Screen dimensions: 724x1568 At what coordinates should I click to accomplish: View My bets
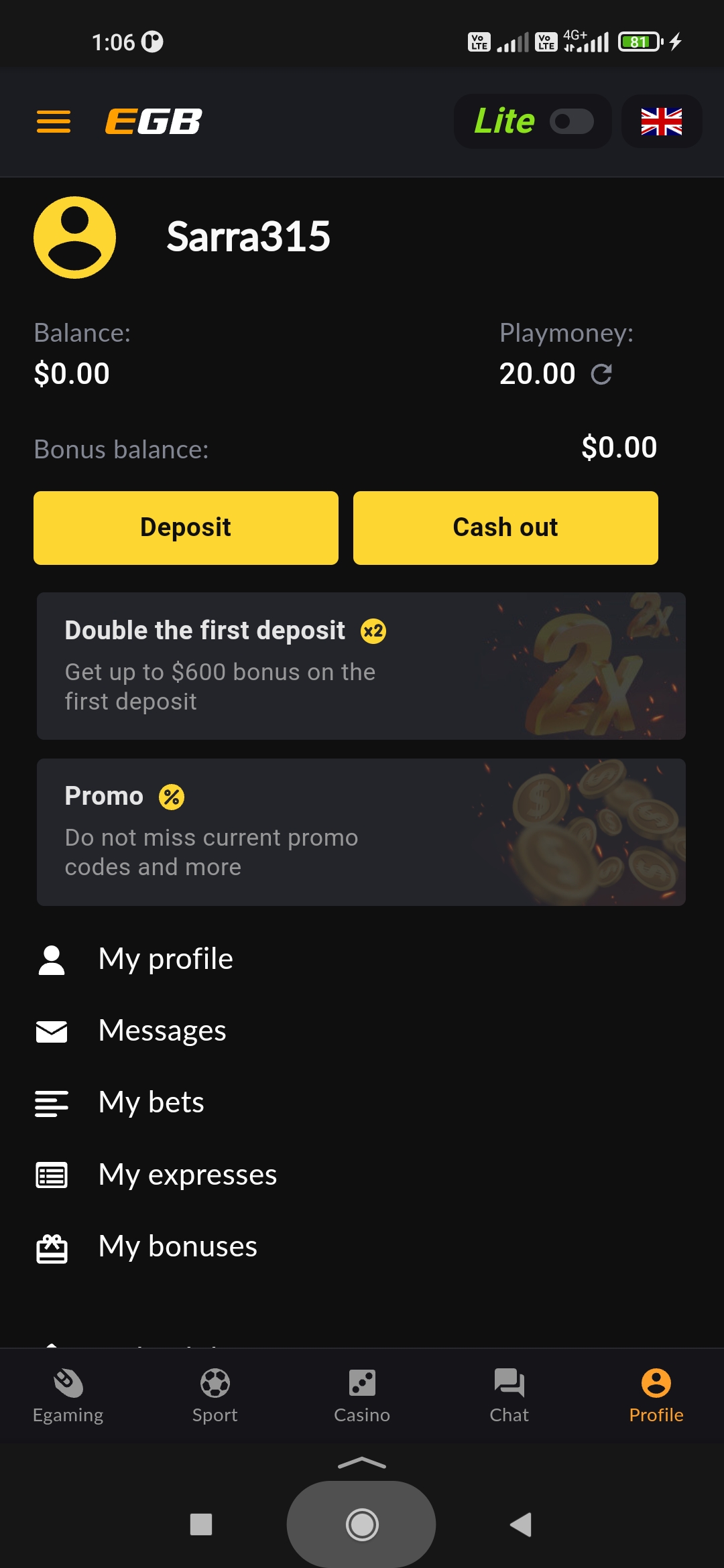tap(151, 1102)
